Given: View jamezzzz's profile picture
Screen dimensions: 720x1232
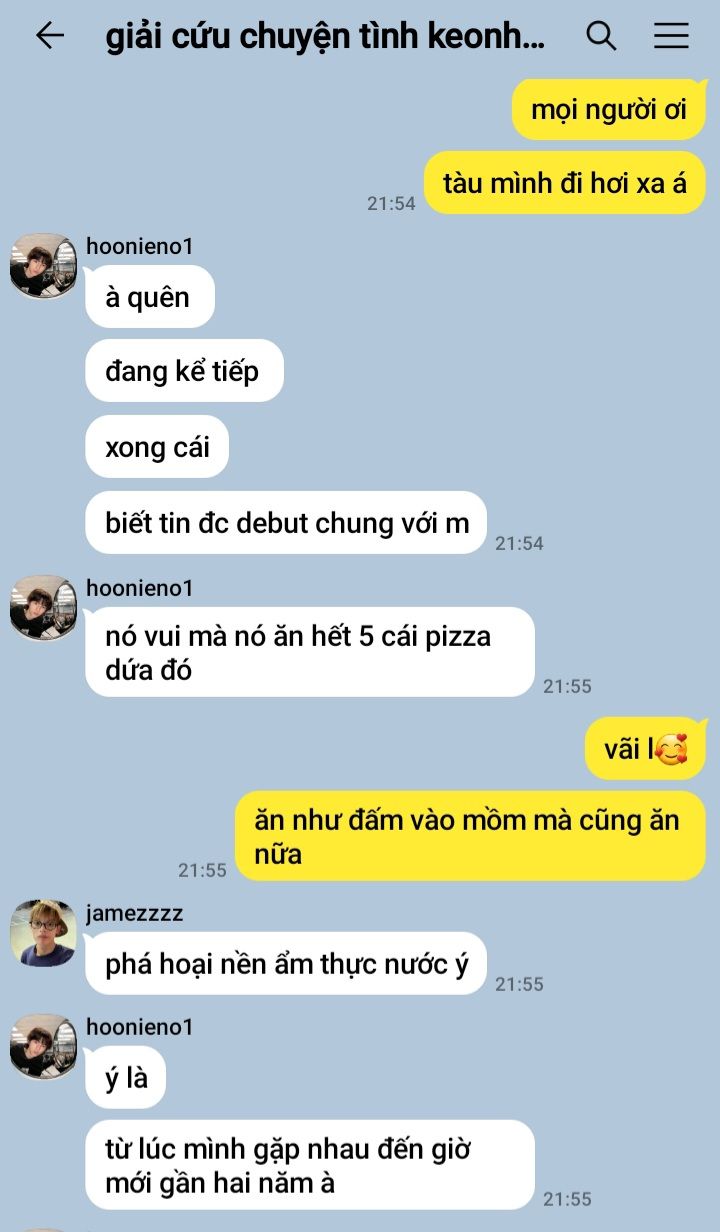Looking at the screenshot, I should [43, 933].
